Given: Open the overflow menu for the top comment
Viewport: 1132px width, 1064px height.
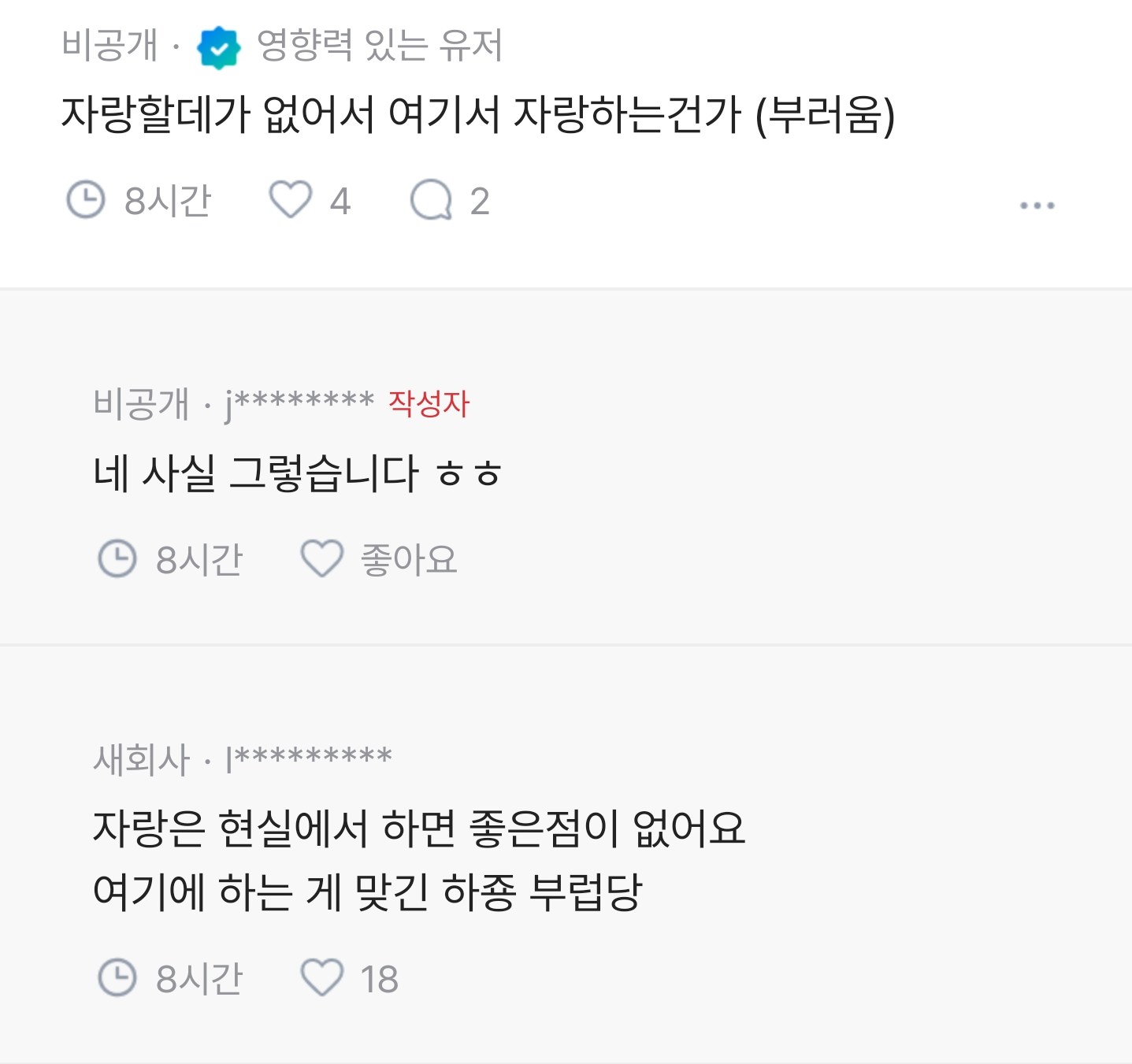Looking at the screenshot, I should 1037,206.
